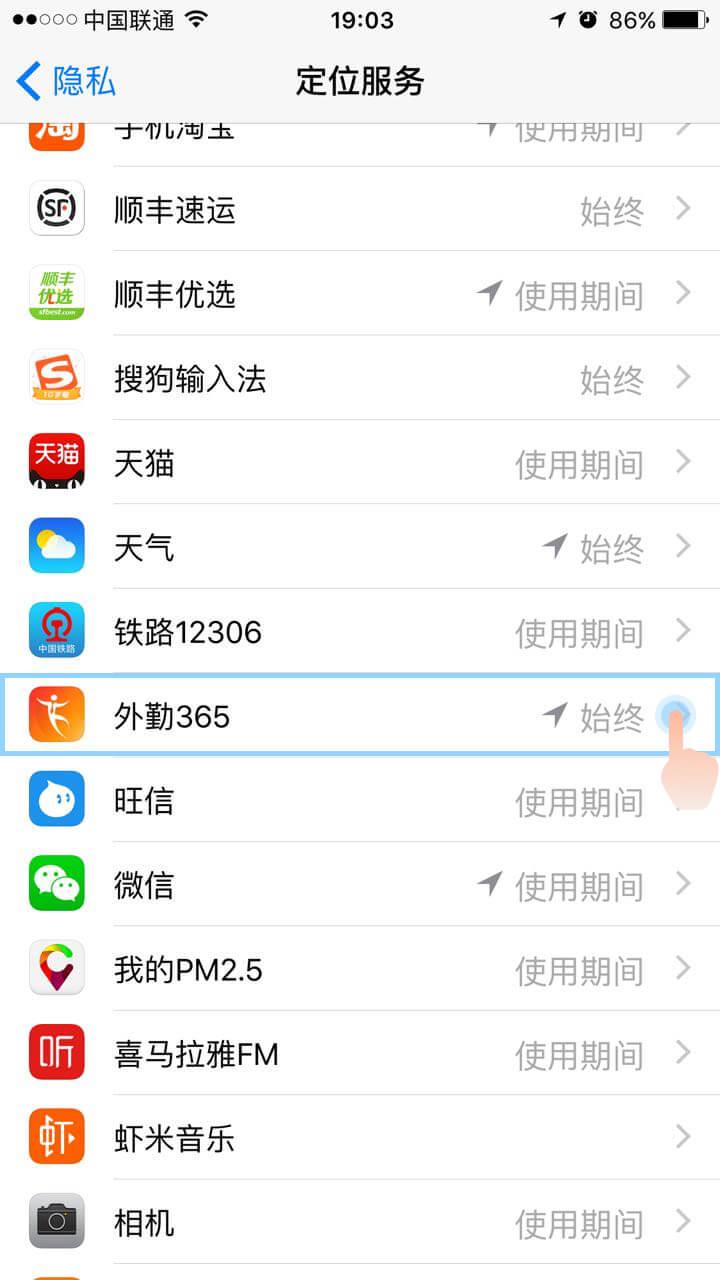The width and height of the screenshot is (720, 1280).
Task: Open 铁路12306 location permission
Action: tap(360, 632)
